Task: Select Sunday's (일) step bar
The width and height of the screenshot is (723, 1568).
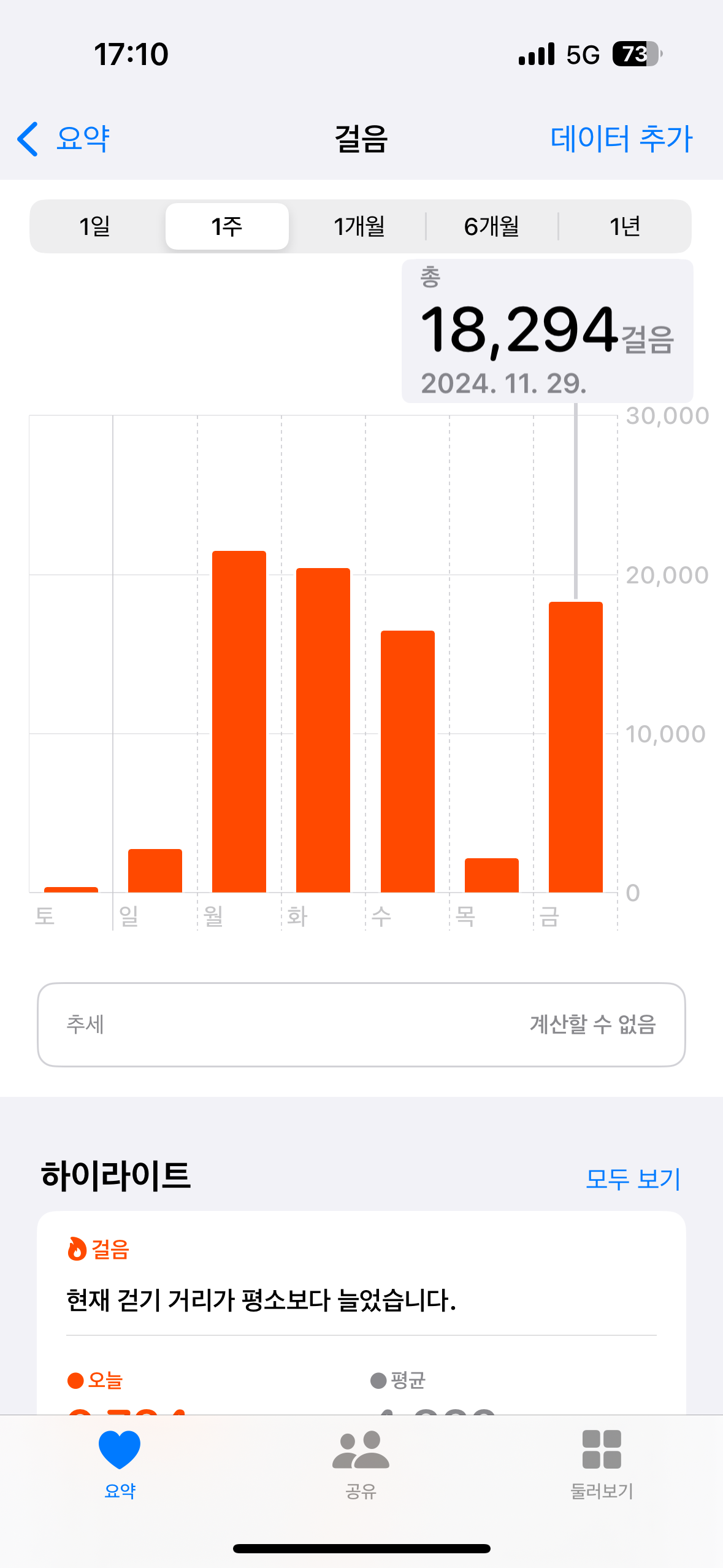Action: 155,870
